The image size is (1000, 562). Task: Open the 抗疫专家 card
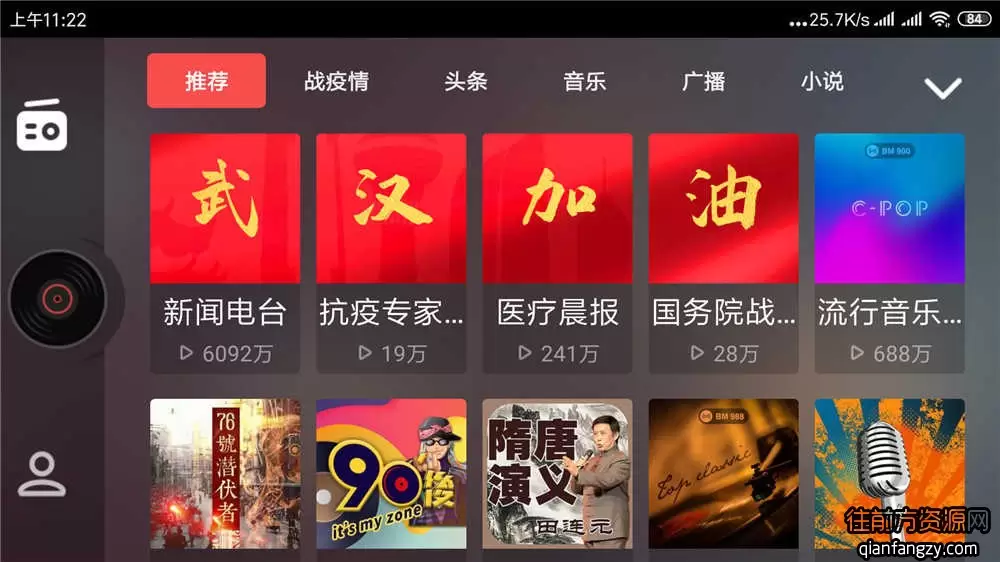391,252
